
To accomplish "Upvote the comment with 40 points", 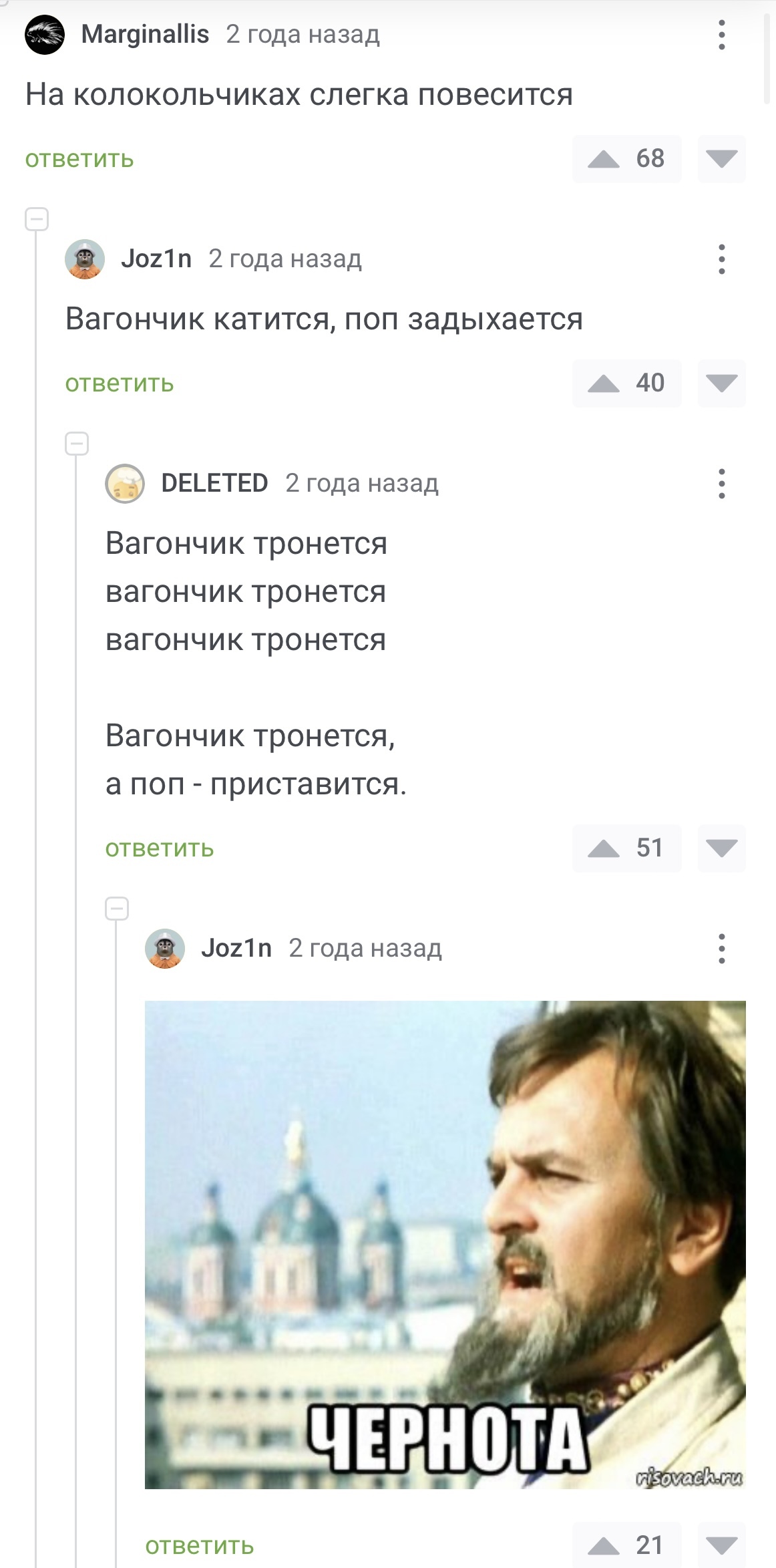I will (x=604, y=383).
